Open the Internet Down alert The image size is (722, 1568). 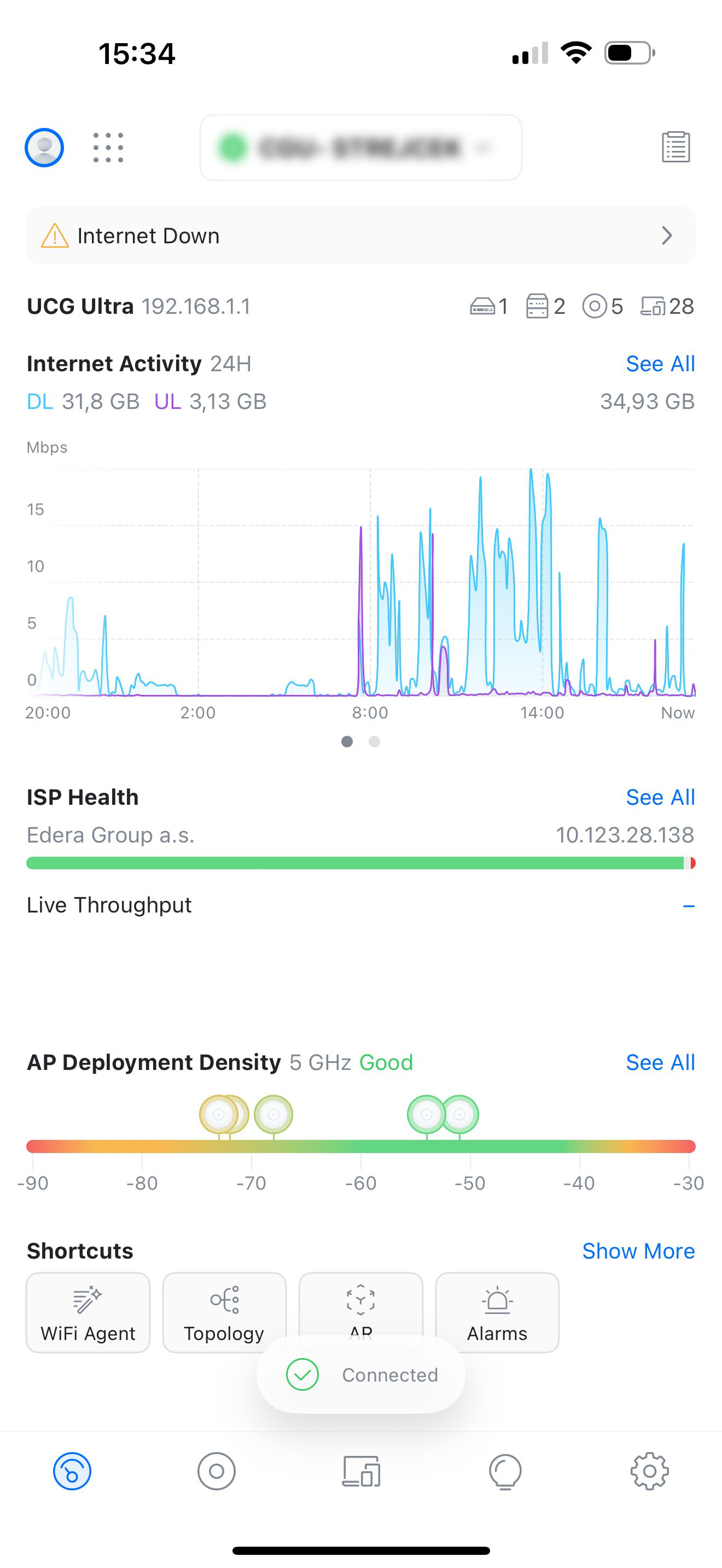[x=360, y=236]
